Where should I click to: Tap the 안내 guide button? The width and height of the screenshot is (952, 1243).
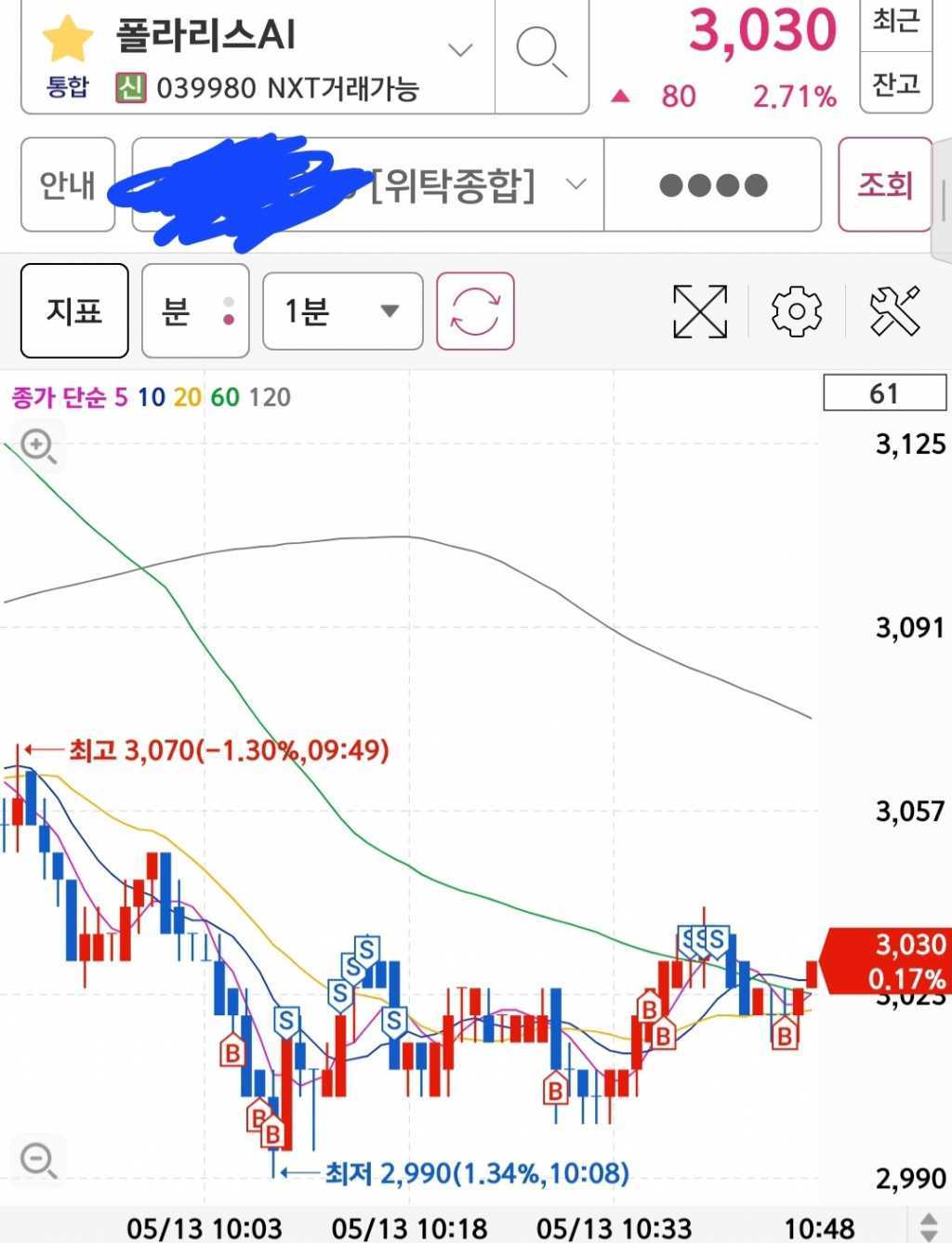click(x=68, y=185)
